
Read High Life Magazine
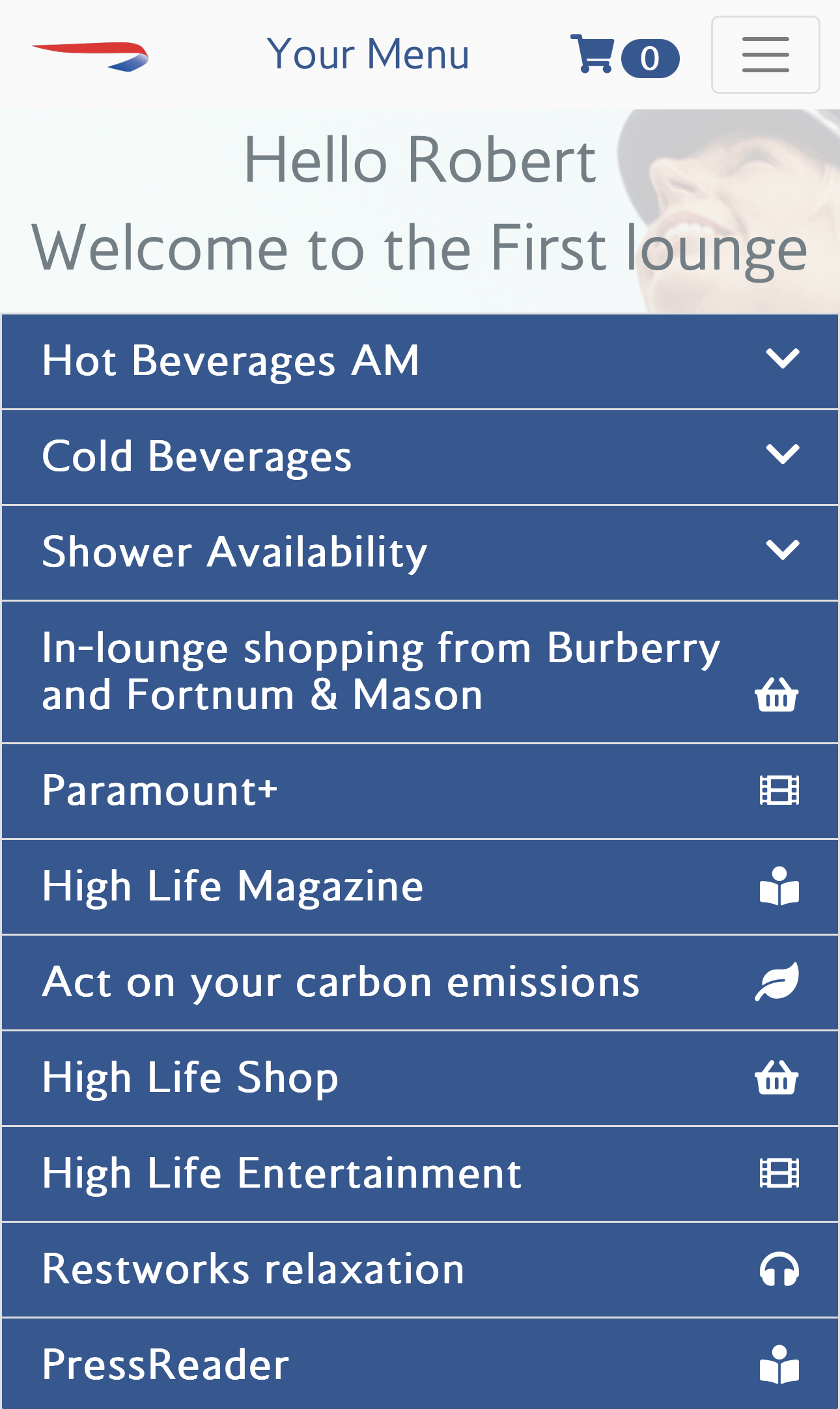[x=419, y=887]
